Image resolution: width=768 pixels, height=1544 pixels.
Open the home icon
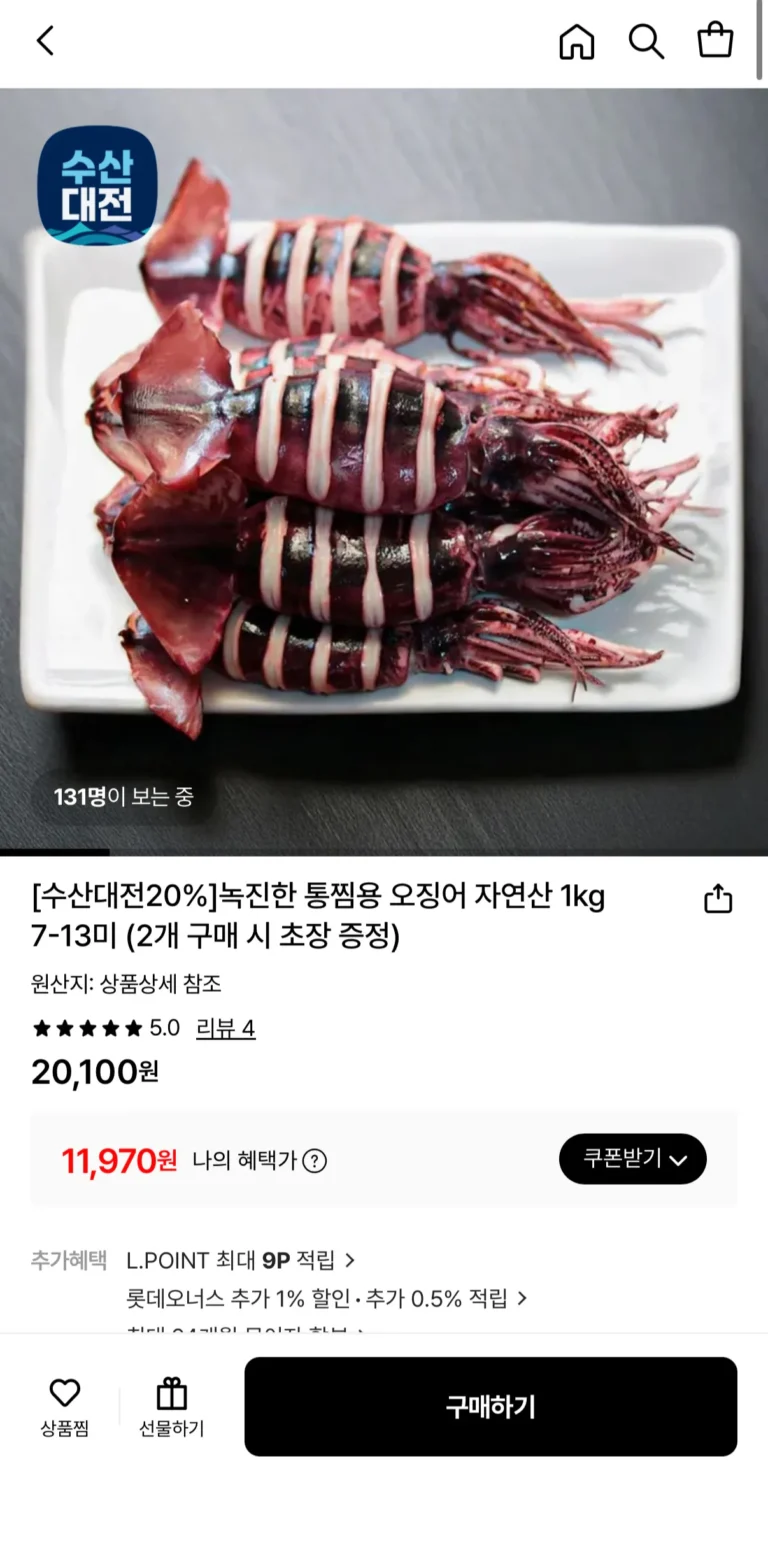tap(576, 41)
